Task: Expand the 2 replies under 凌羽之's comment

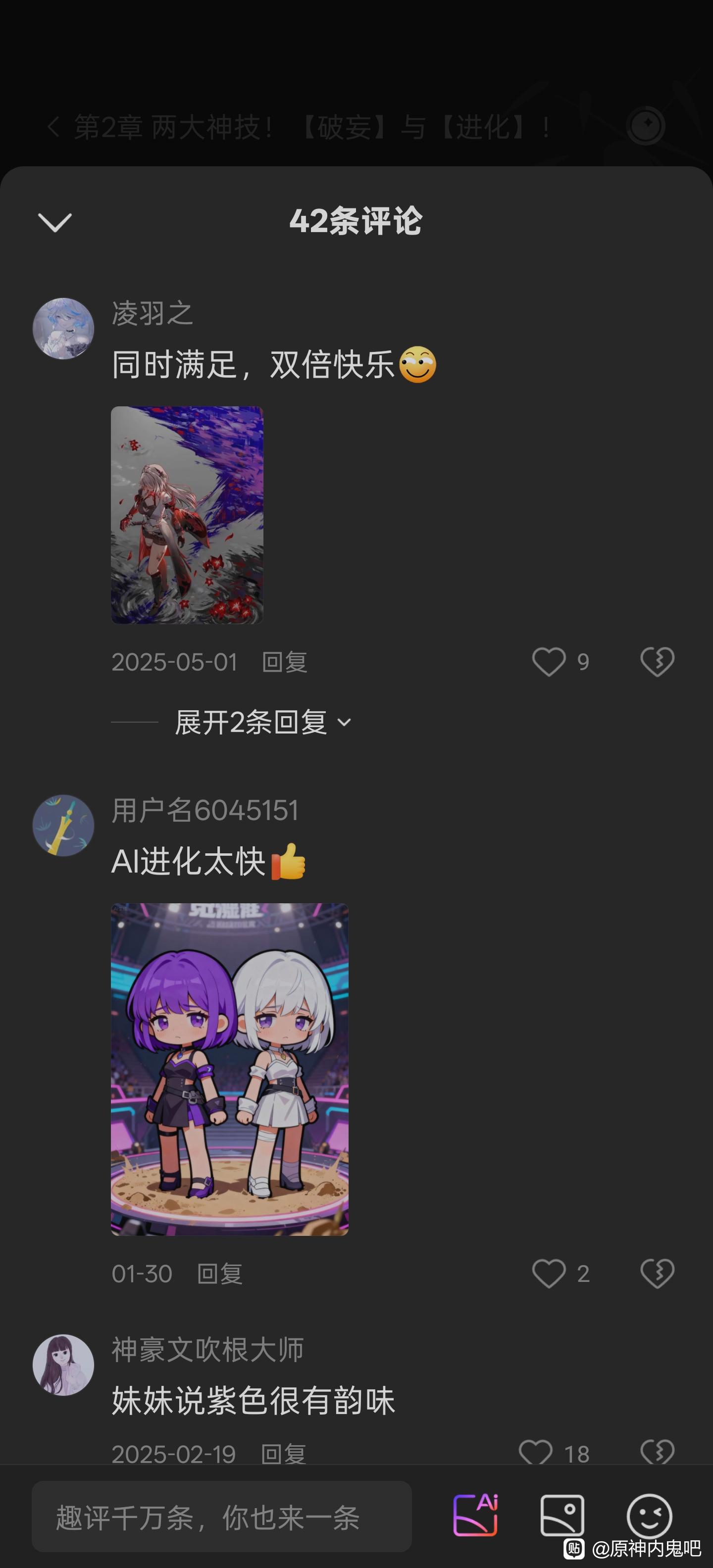Action: pyautogui.click(x=262, y=723)
